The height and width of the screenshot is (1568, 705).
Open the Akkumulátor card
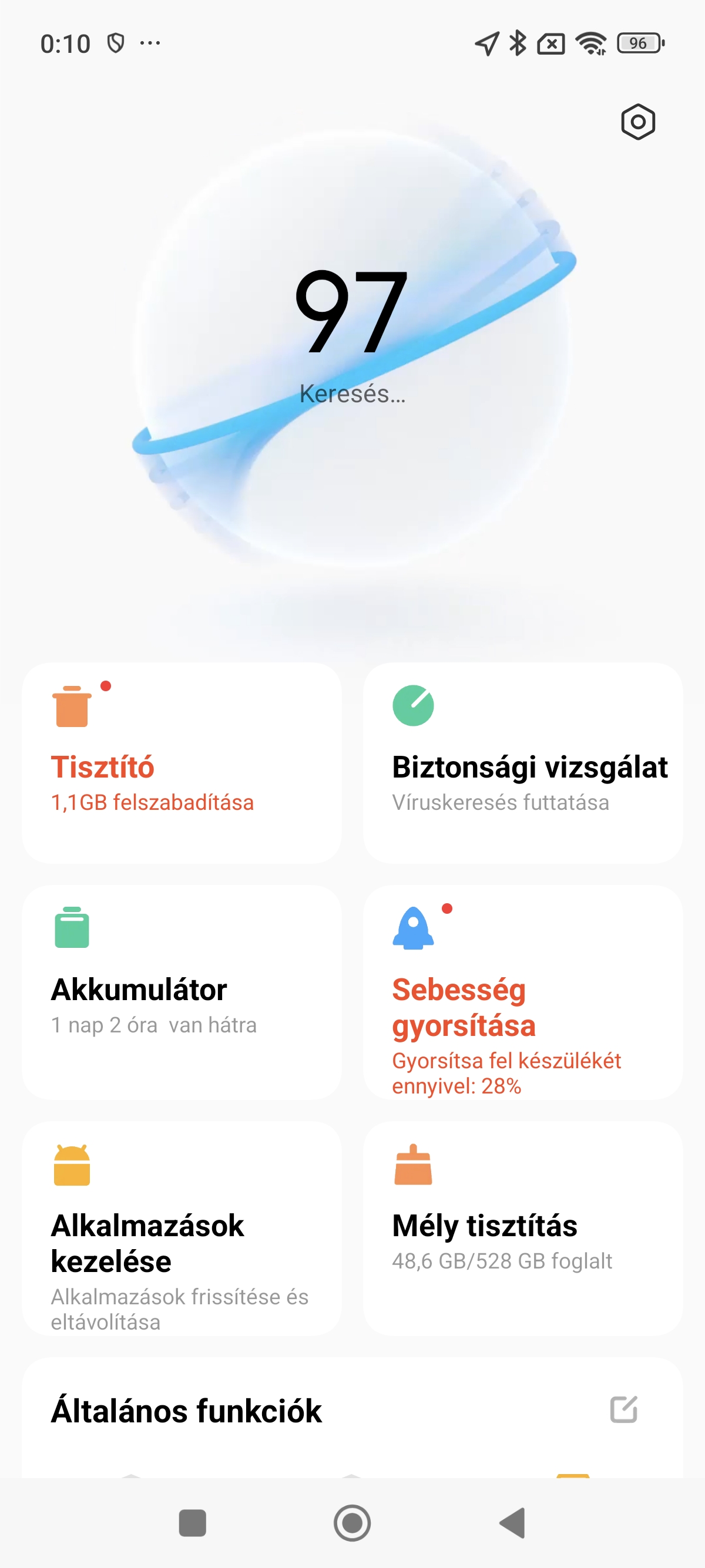(x=182, y=992)
